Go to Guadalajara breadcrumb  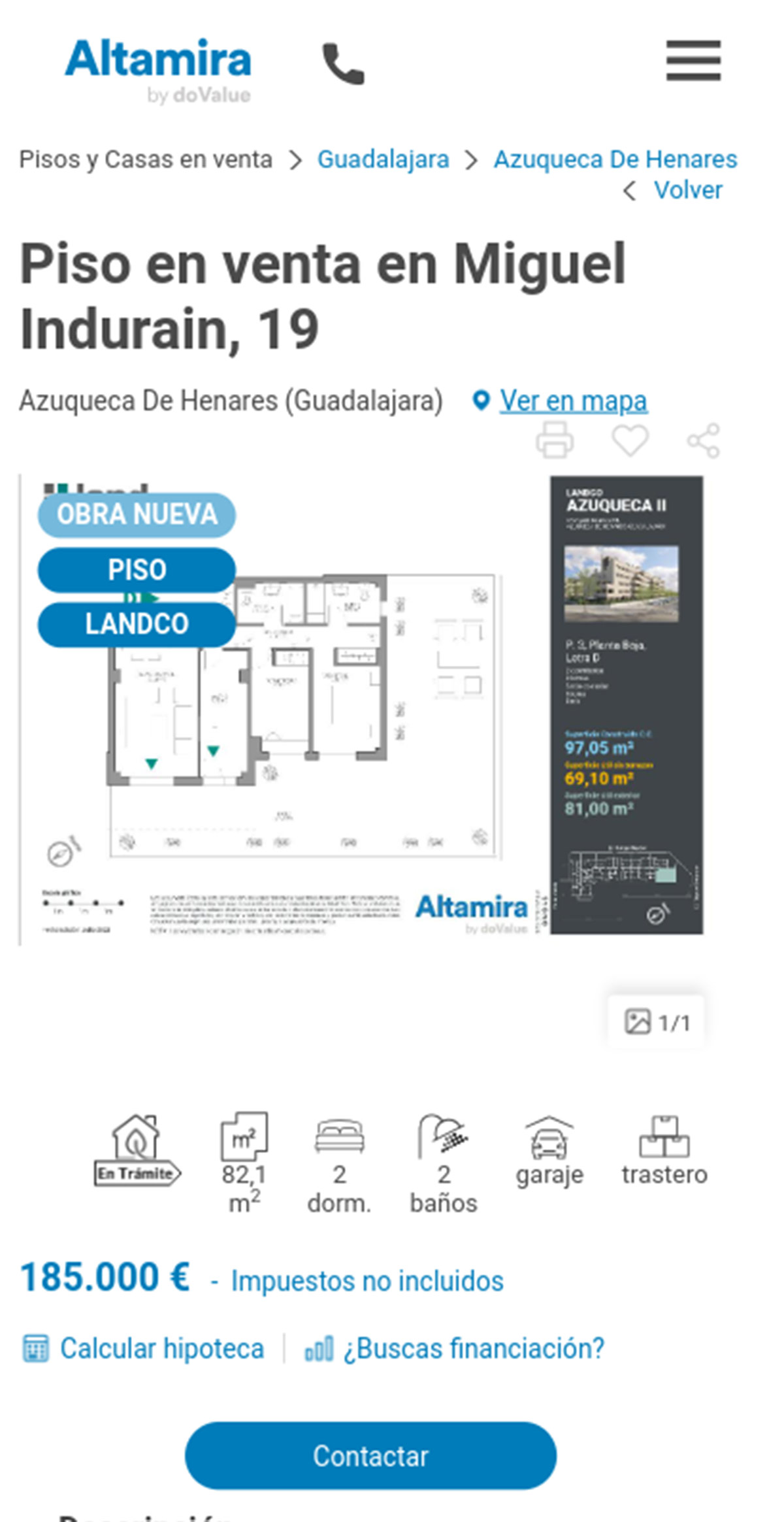[383, 159]
